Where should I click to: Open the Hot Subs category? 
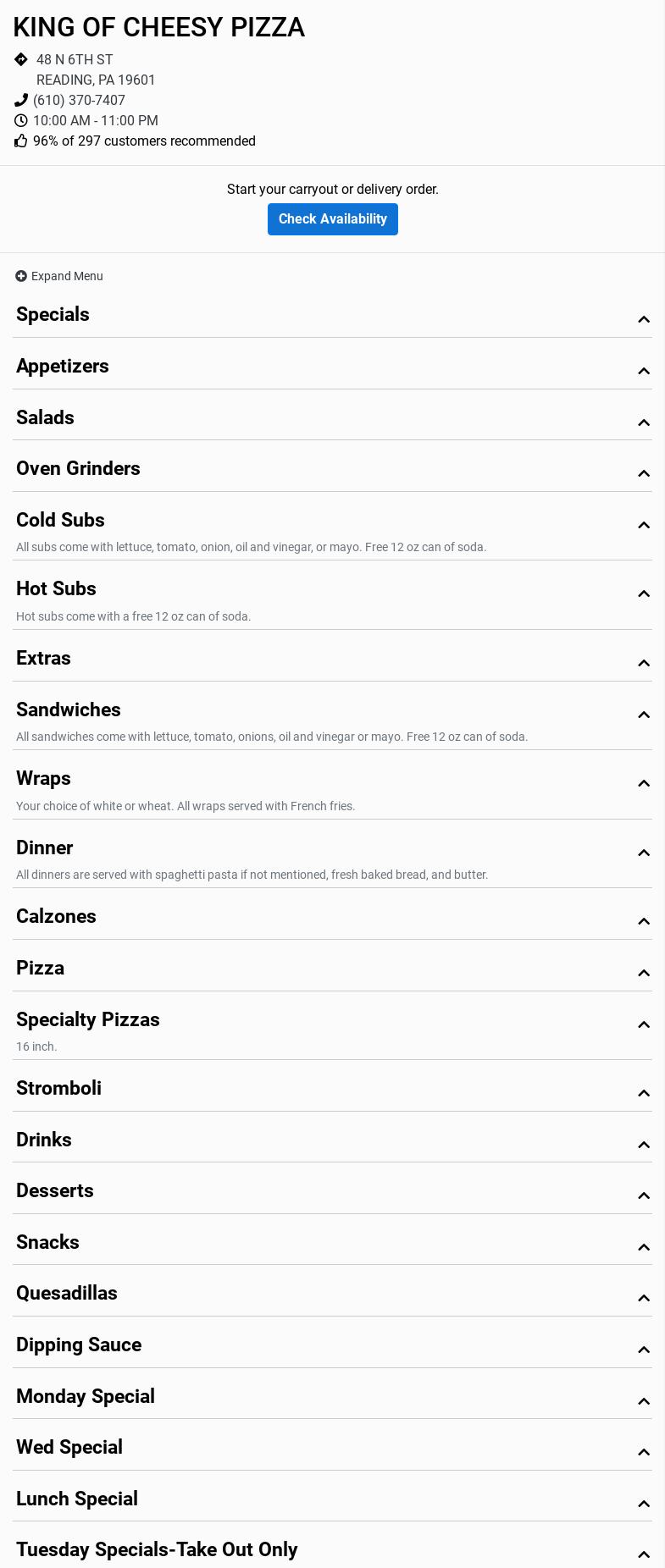pyautogui.click(x=332, y=589)
